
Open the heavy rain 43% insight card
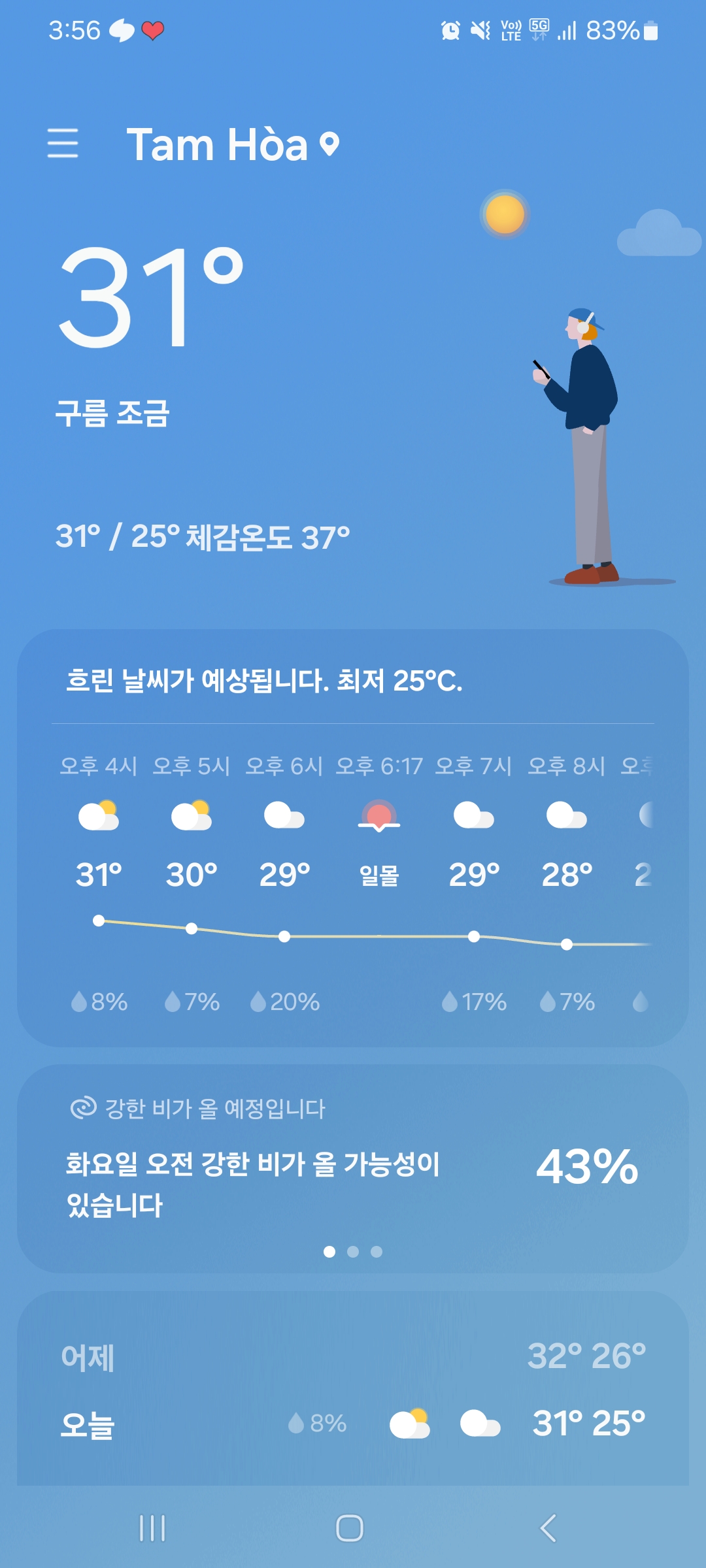point(353,1168)
